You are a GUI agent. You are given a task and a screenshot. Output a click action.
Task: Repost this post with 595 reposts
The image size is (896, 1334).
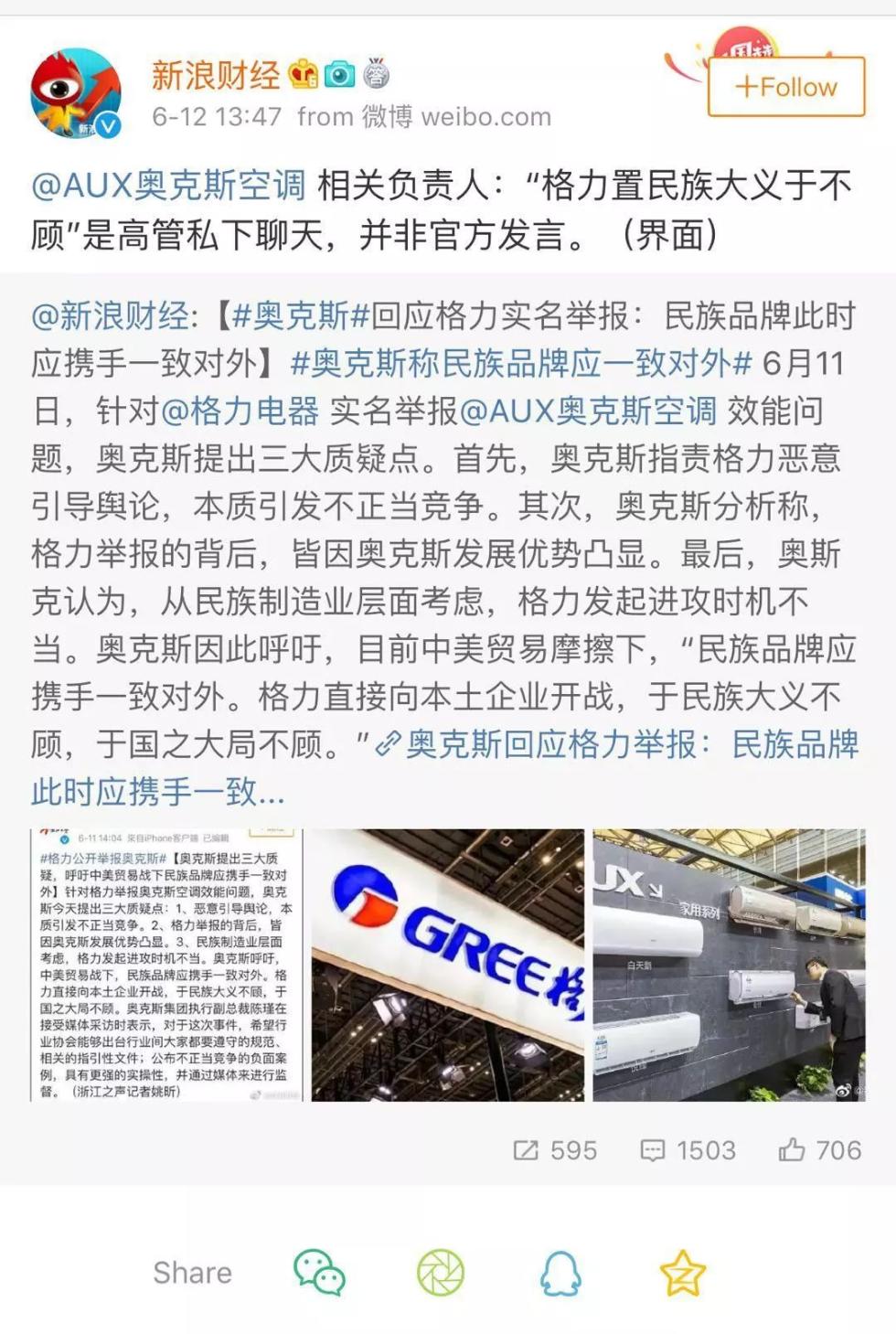[555, 1149]
